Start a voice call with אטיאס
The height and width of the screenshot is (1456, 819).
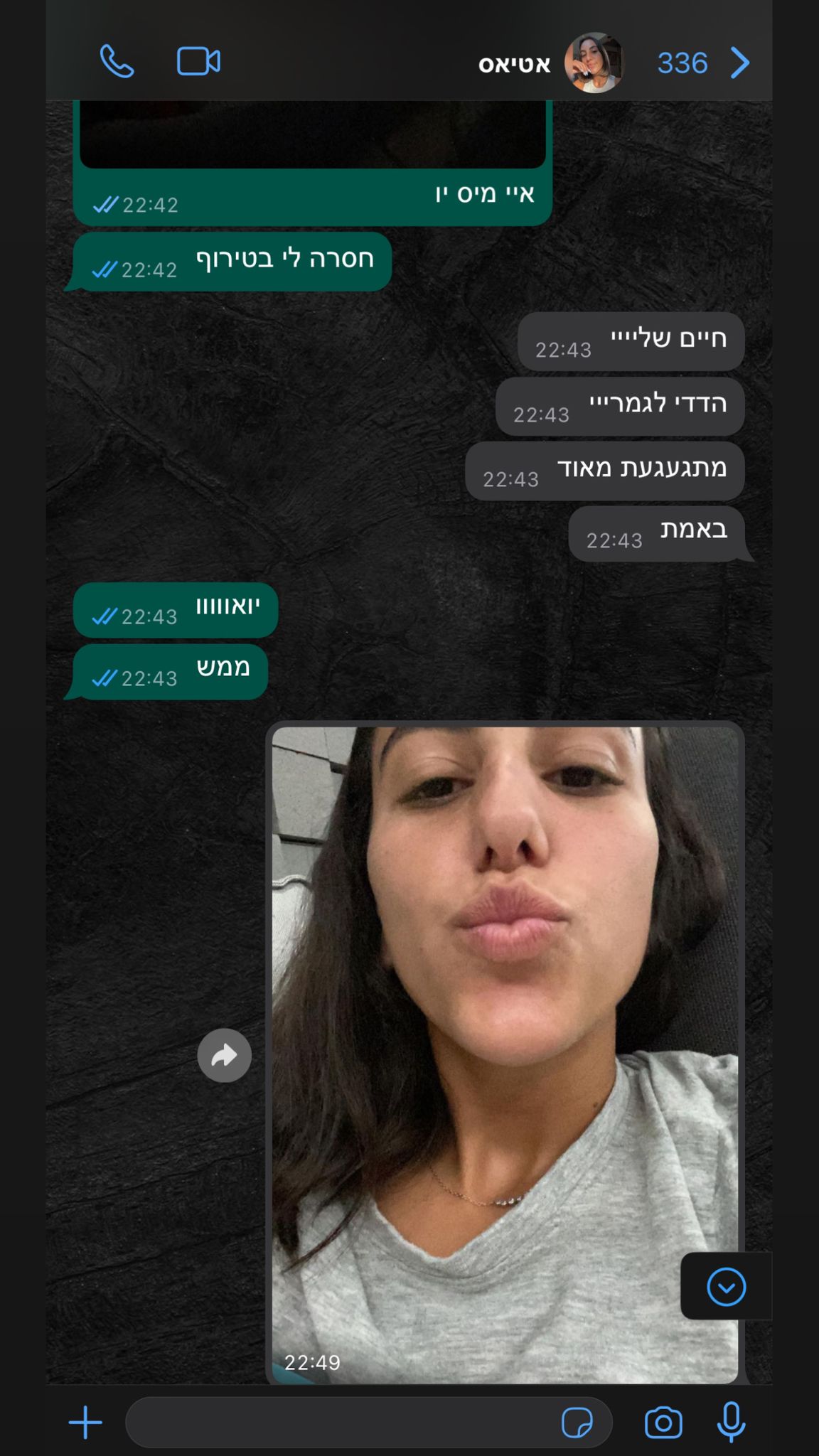(x=117, y=61)
